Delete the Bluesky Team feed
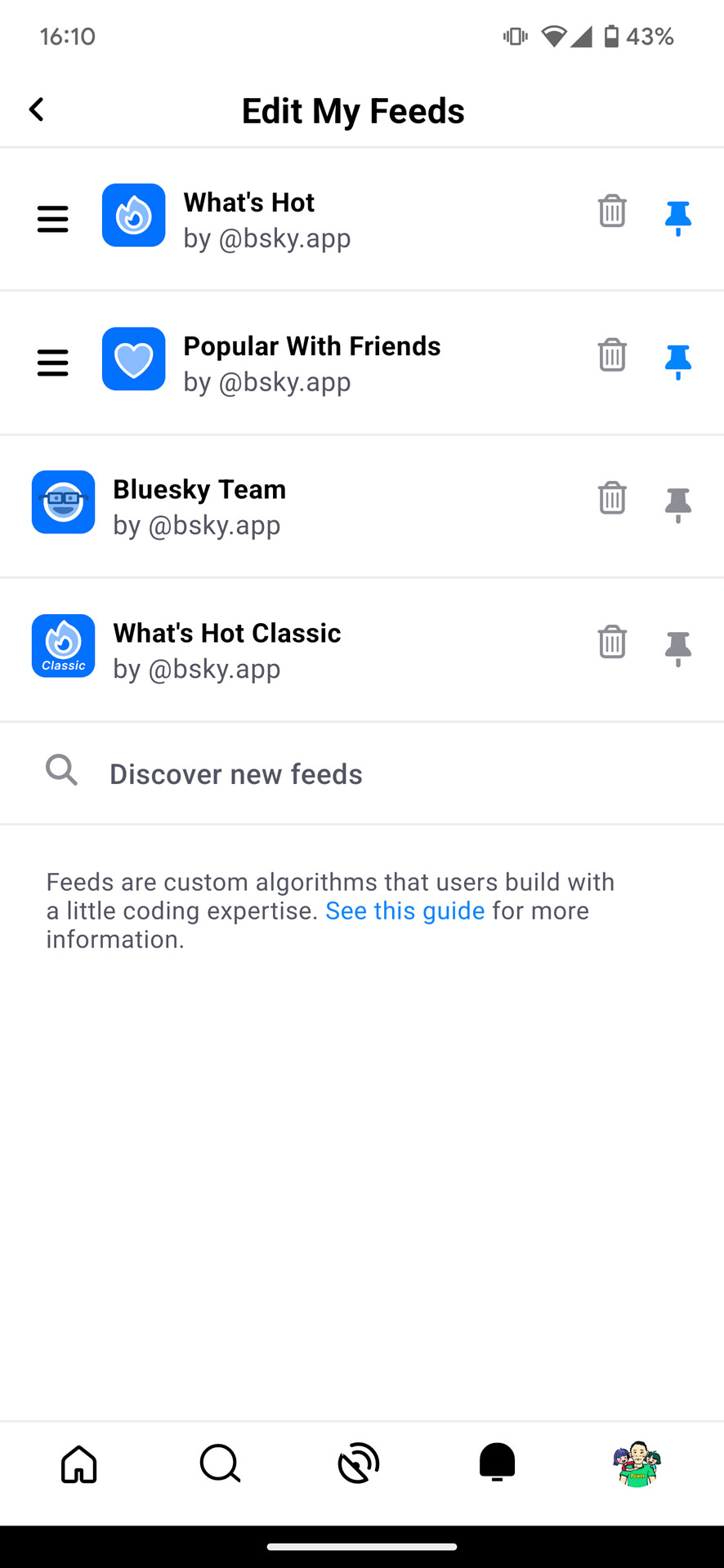The height and width of the screenshot is (1568, 724). 611,498
